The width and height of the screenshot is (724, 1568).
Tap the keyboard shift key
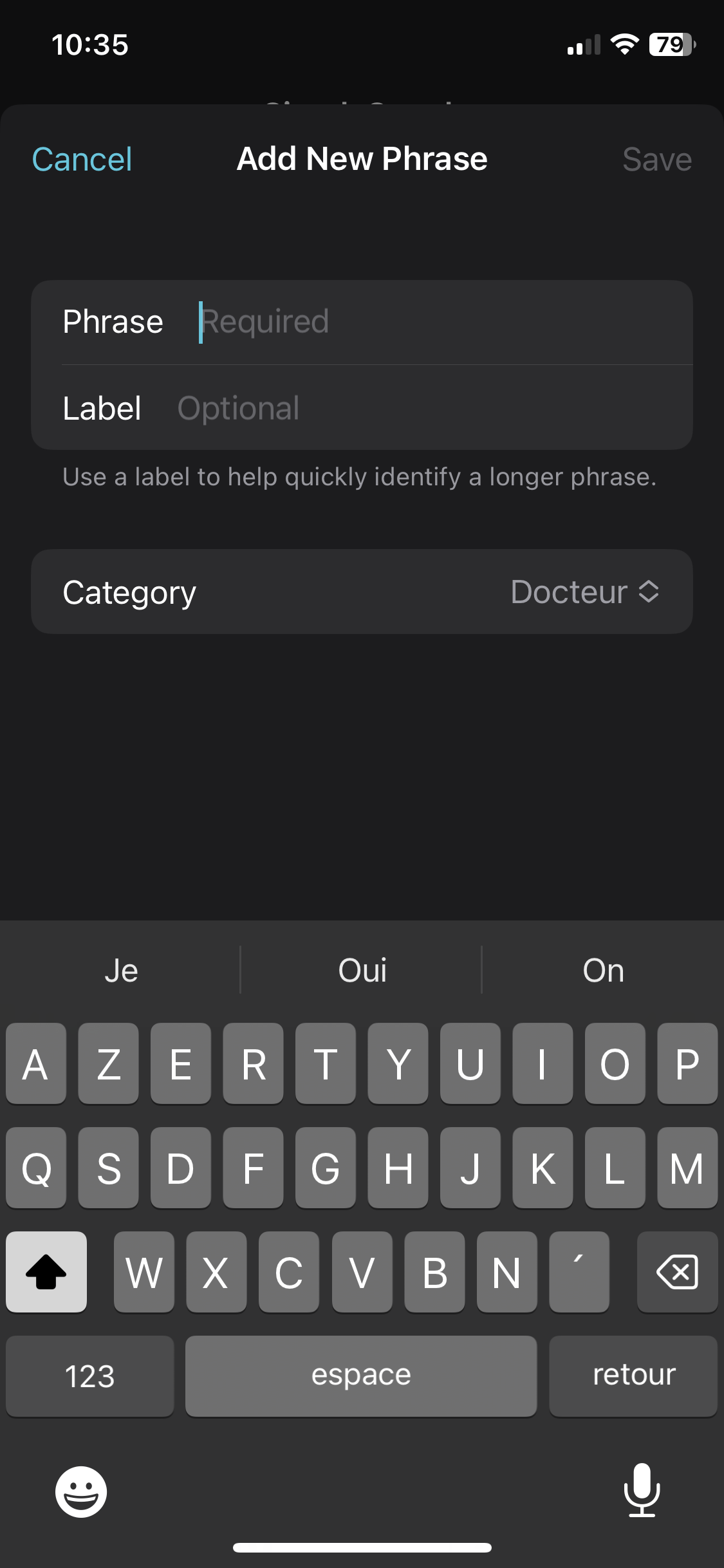pos(46,1272)
